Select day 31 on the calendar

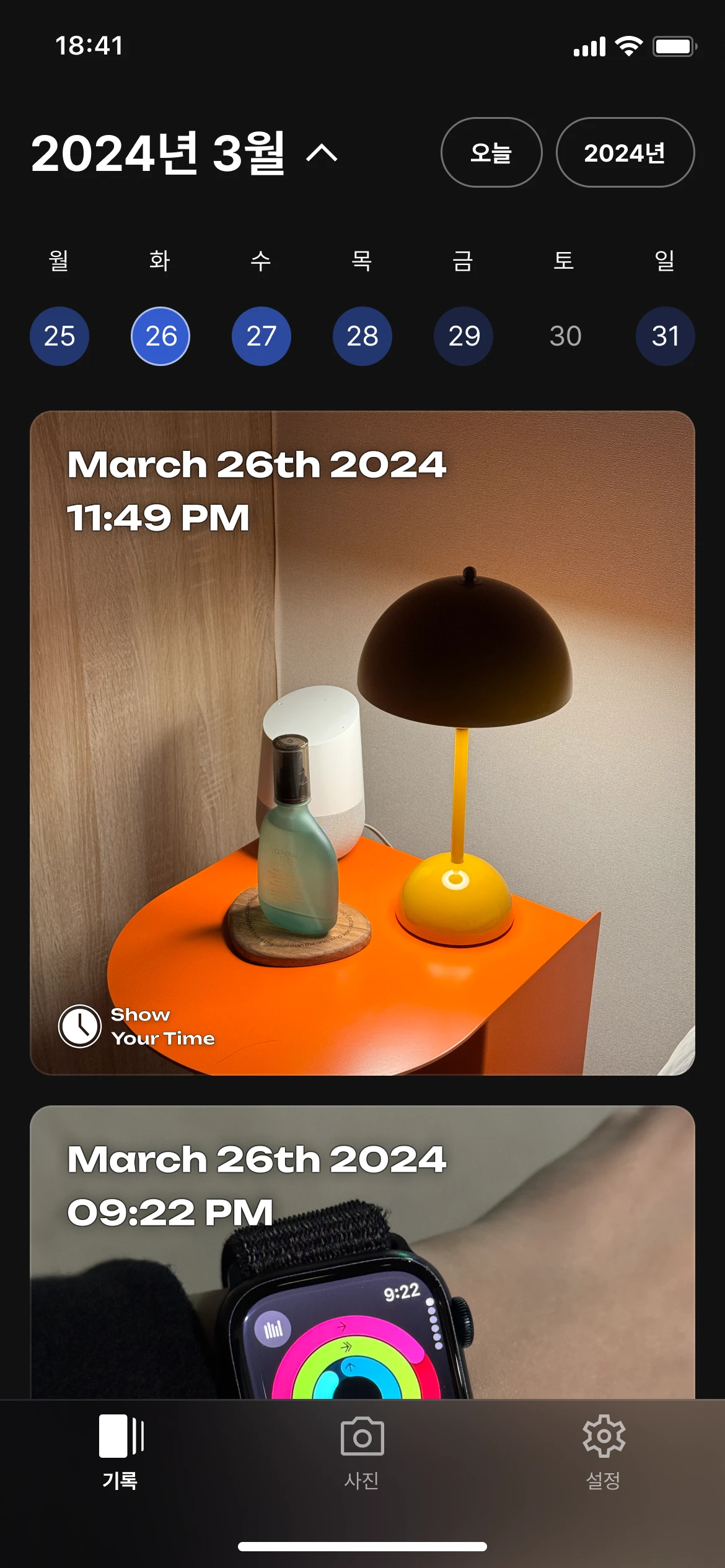point(665,336)
